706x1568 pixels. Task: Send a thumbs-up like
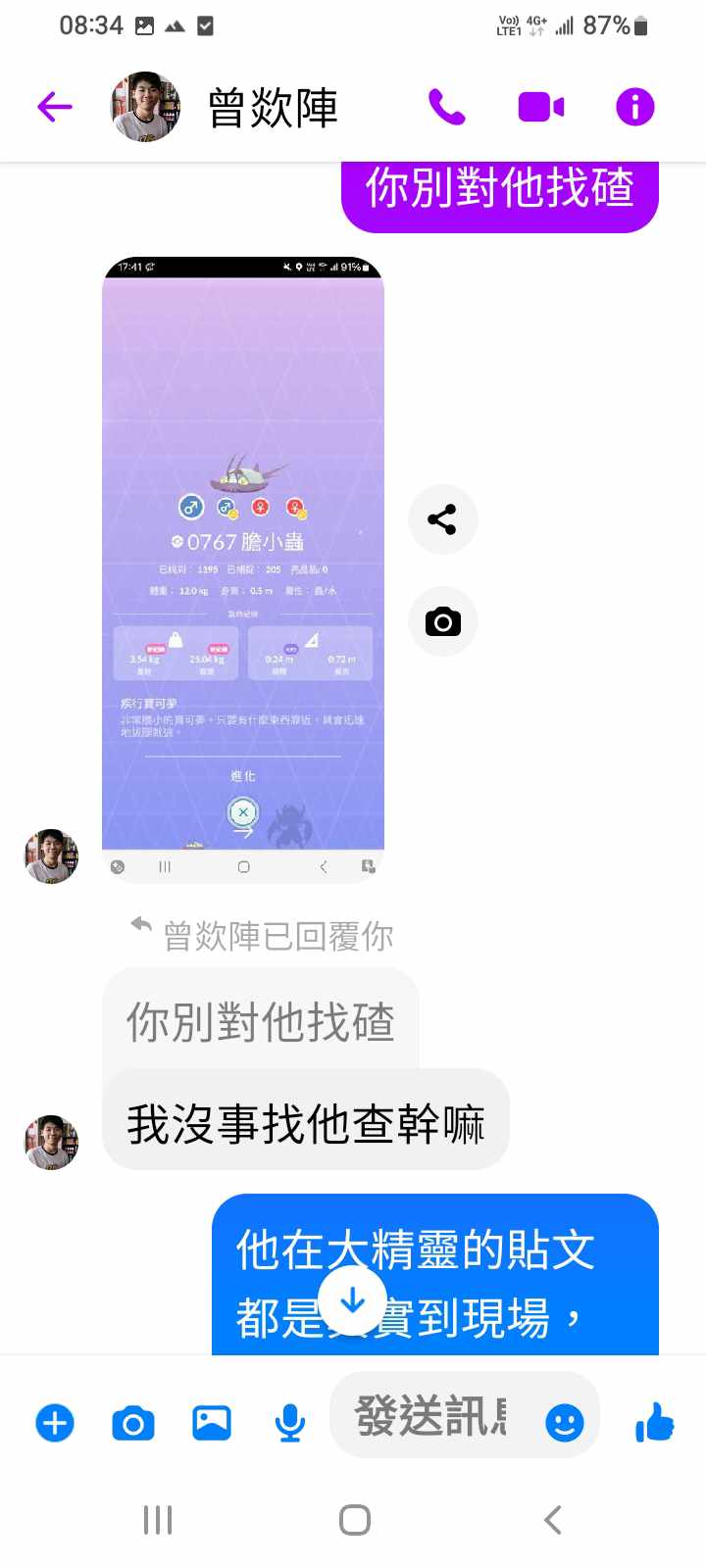pos(654,1421)
